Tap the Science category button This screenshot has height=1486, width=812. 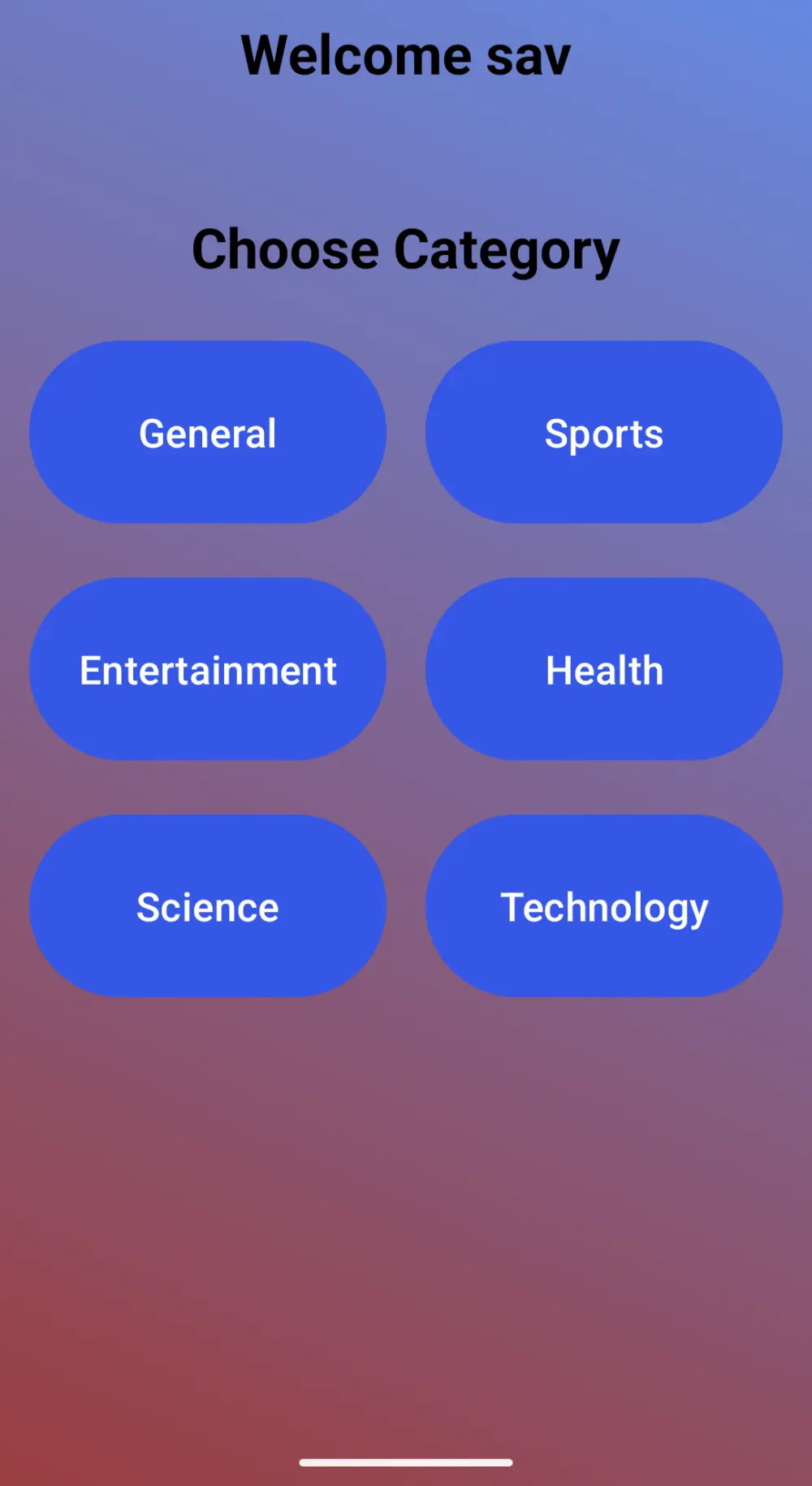point(208,906)
